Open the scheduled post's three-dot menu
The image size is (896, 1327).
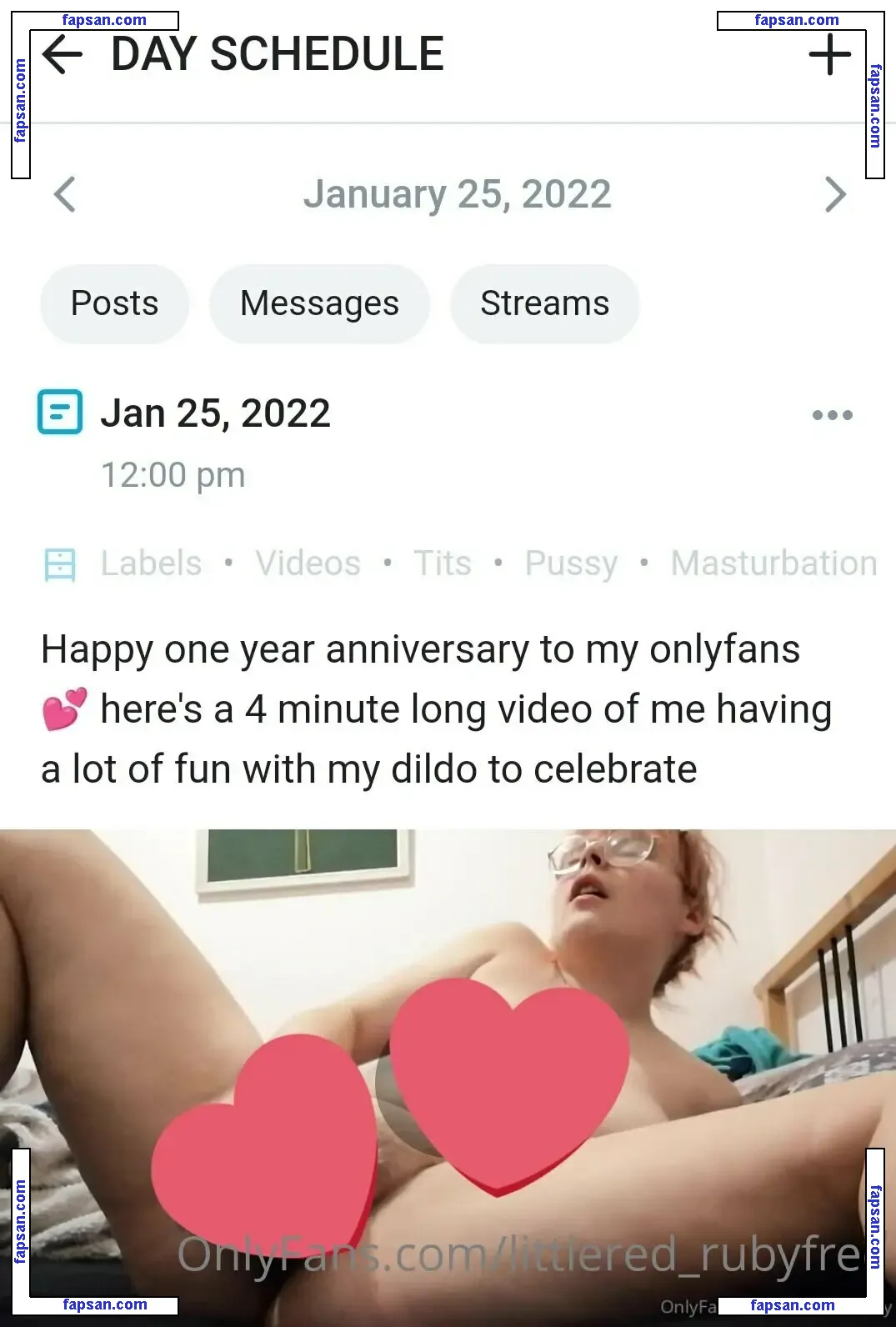point(832,415)
